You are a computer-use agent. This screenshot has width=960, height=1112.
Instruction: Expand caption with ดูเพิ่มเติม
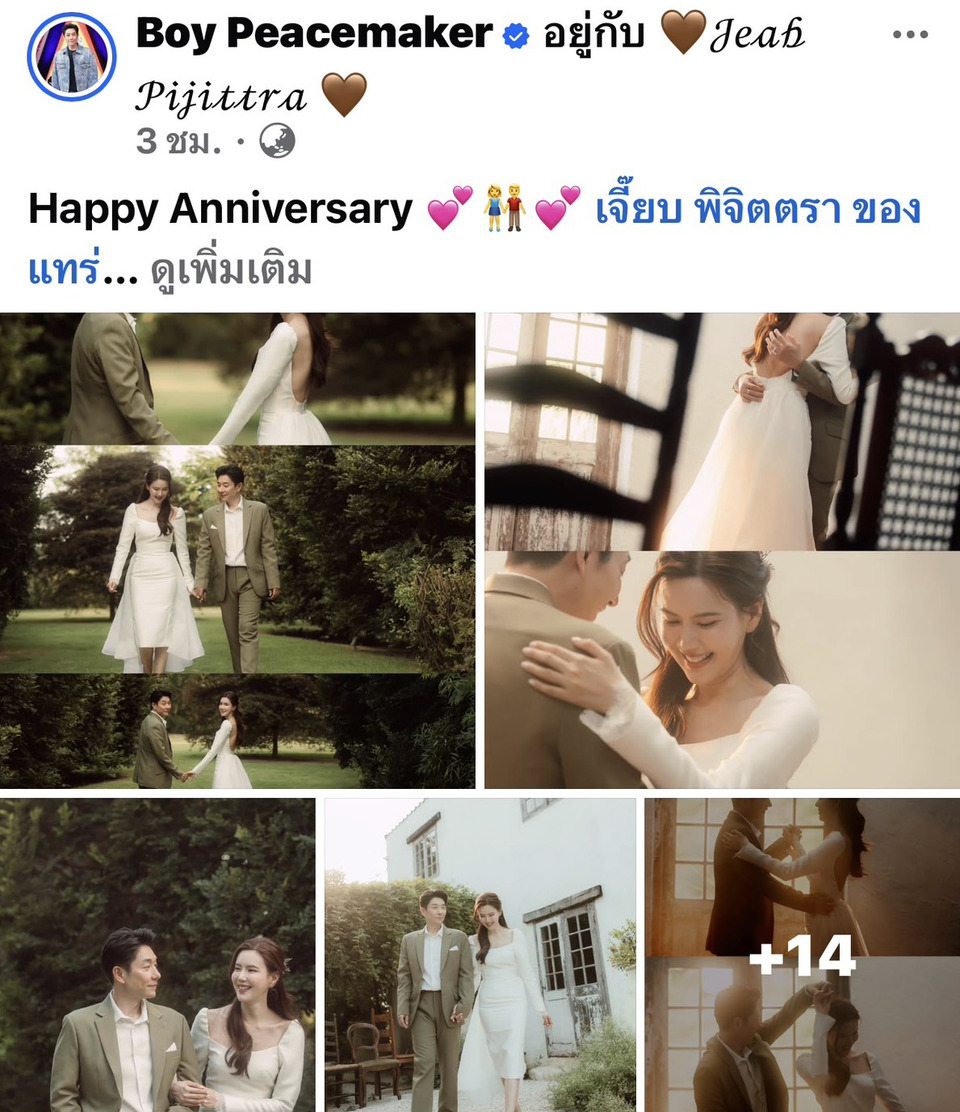coord(231,270)
